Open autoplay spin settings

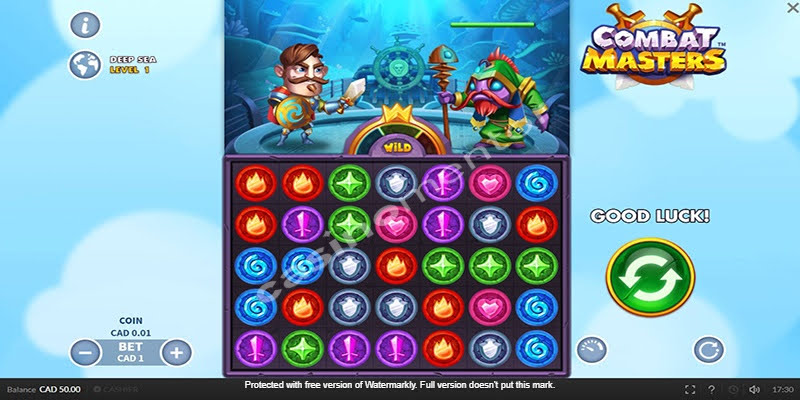708,350
